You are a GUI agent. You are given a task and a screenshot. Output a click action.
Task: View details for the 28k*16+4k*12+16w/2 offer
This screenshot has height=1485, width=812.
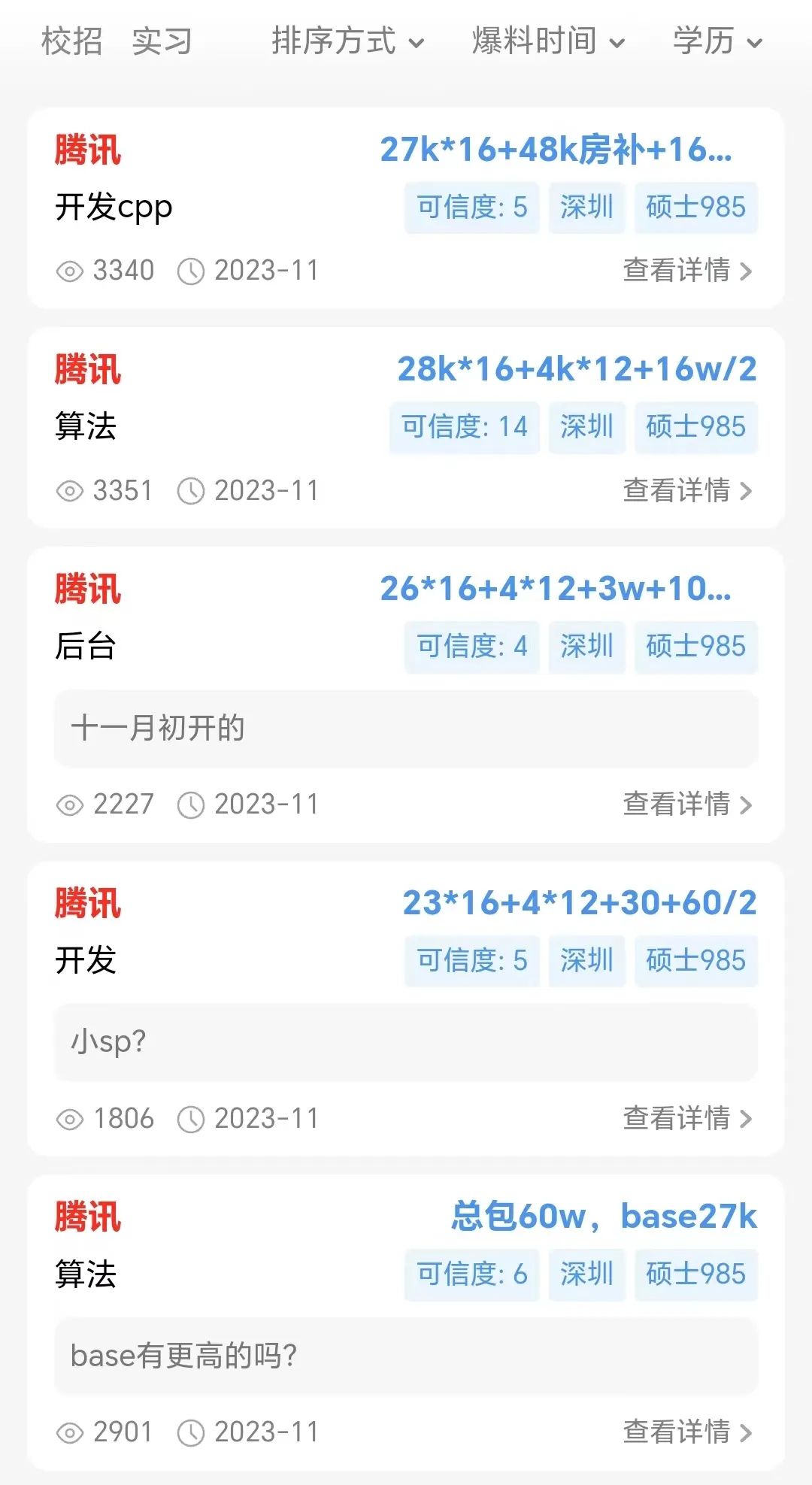686,490
